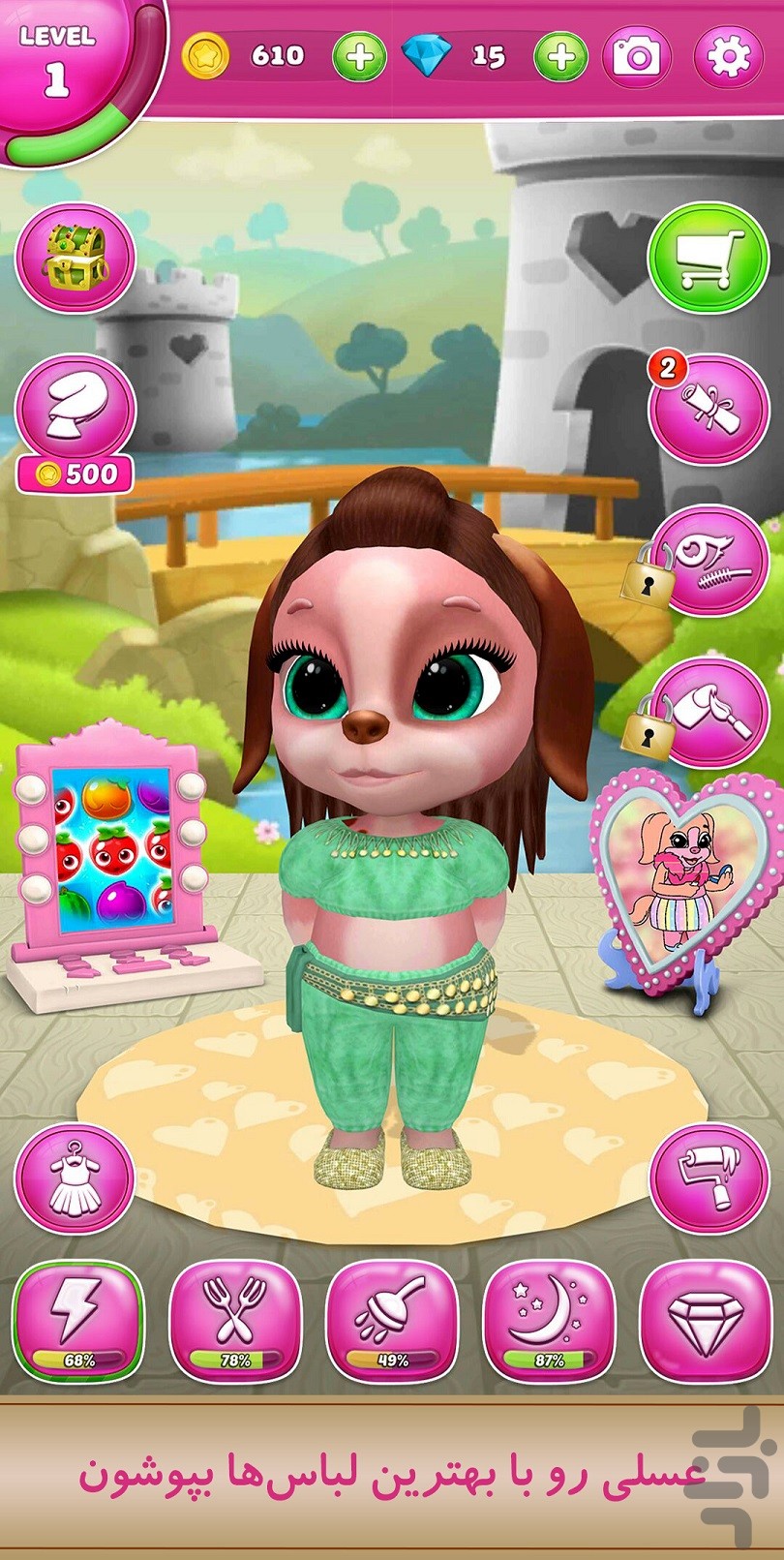784x1560 pixels.
Task: Open the dress wardrobe
Action: pos(74,1178)
